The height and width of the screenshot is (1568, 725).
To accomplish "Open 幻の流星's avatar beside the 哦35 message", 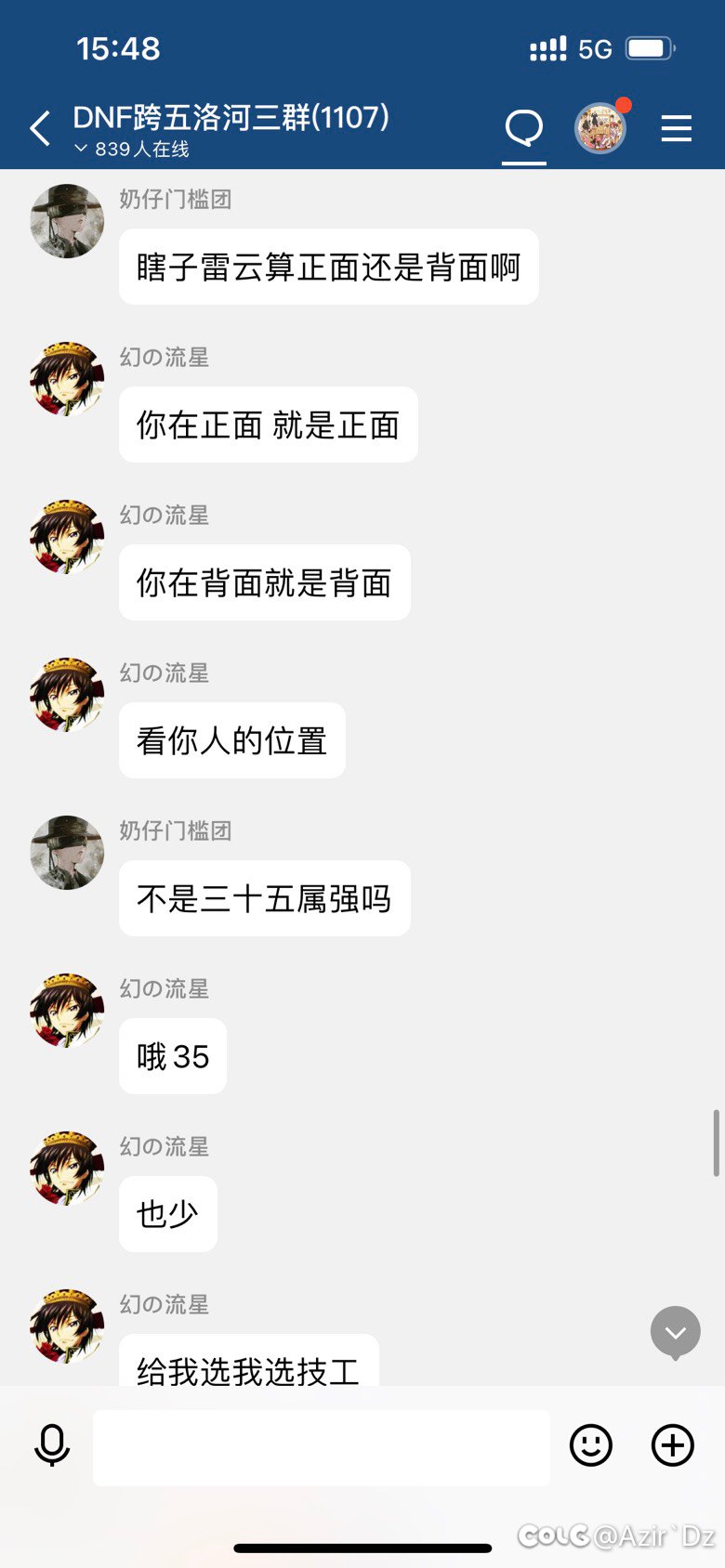I will pyautogui.click(x=67, y=1011).
